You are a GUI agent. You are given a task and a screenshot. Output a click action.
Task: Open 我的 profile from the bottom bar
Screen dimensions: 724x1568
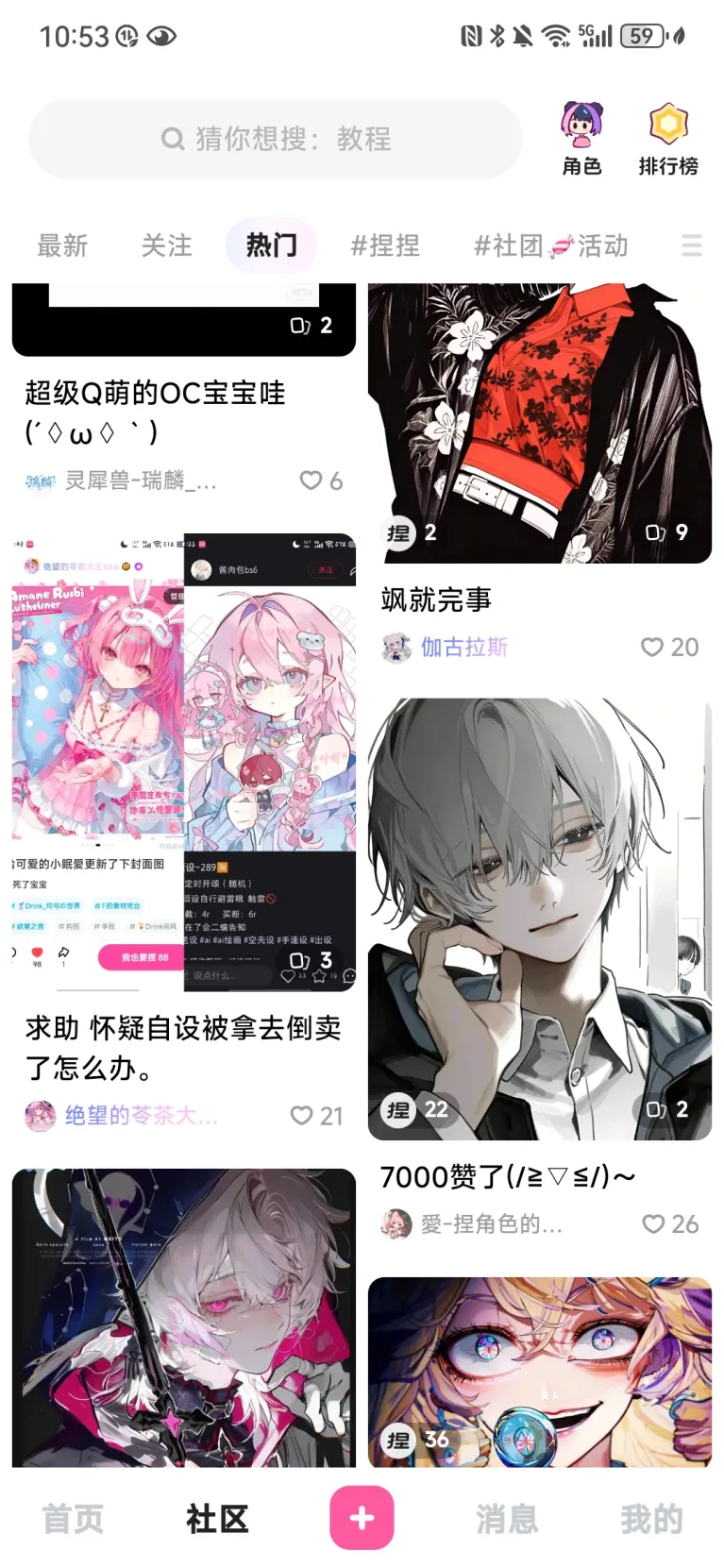[651, 1517]
